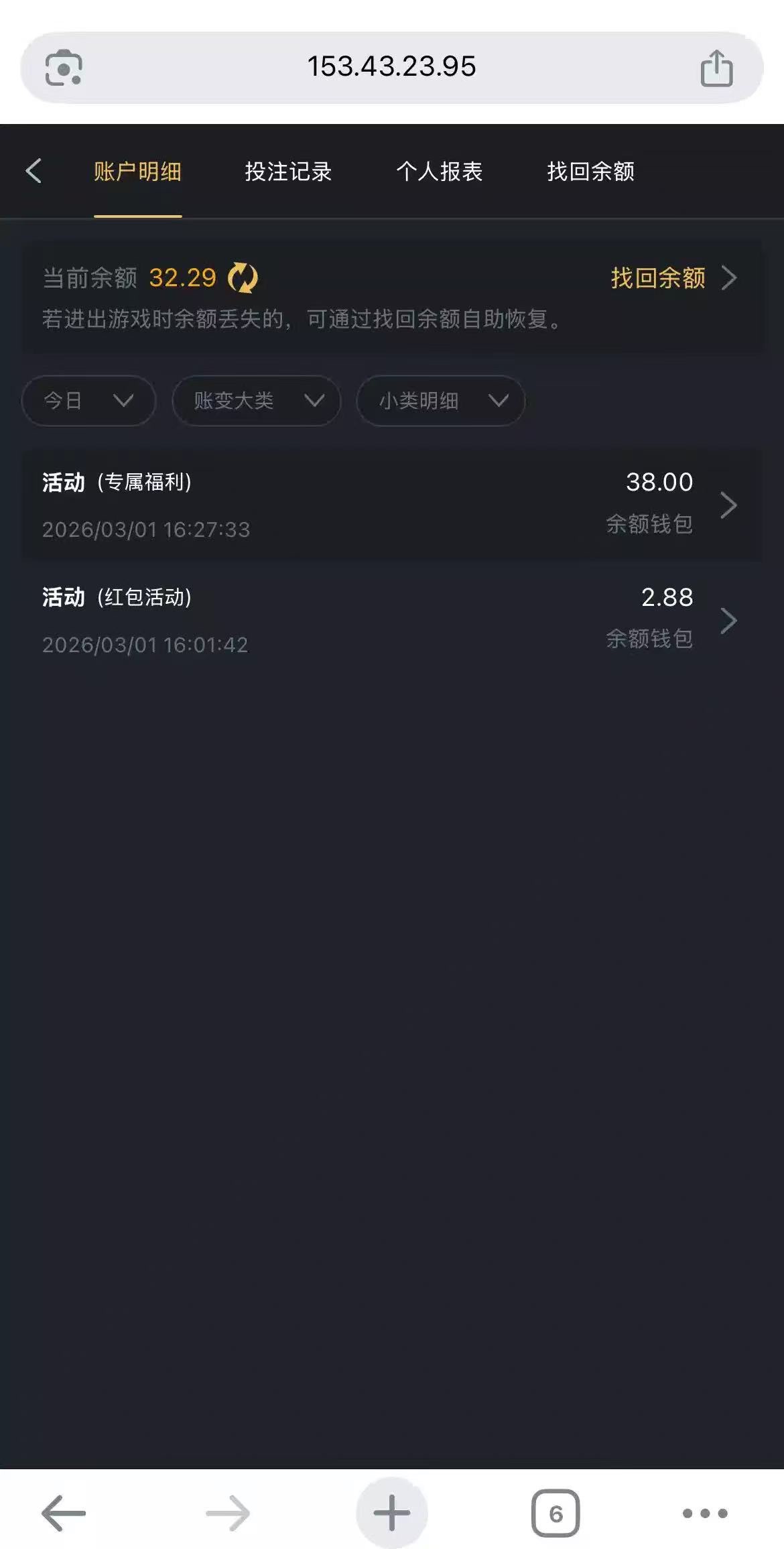Navigate back in the browser toolbar
Image resolution: width=784 pixels, height=1549 pixels.
tap(64, 1512)
